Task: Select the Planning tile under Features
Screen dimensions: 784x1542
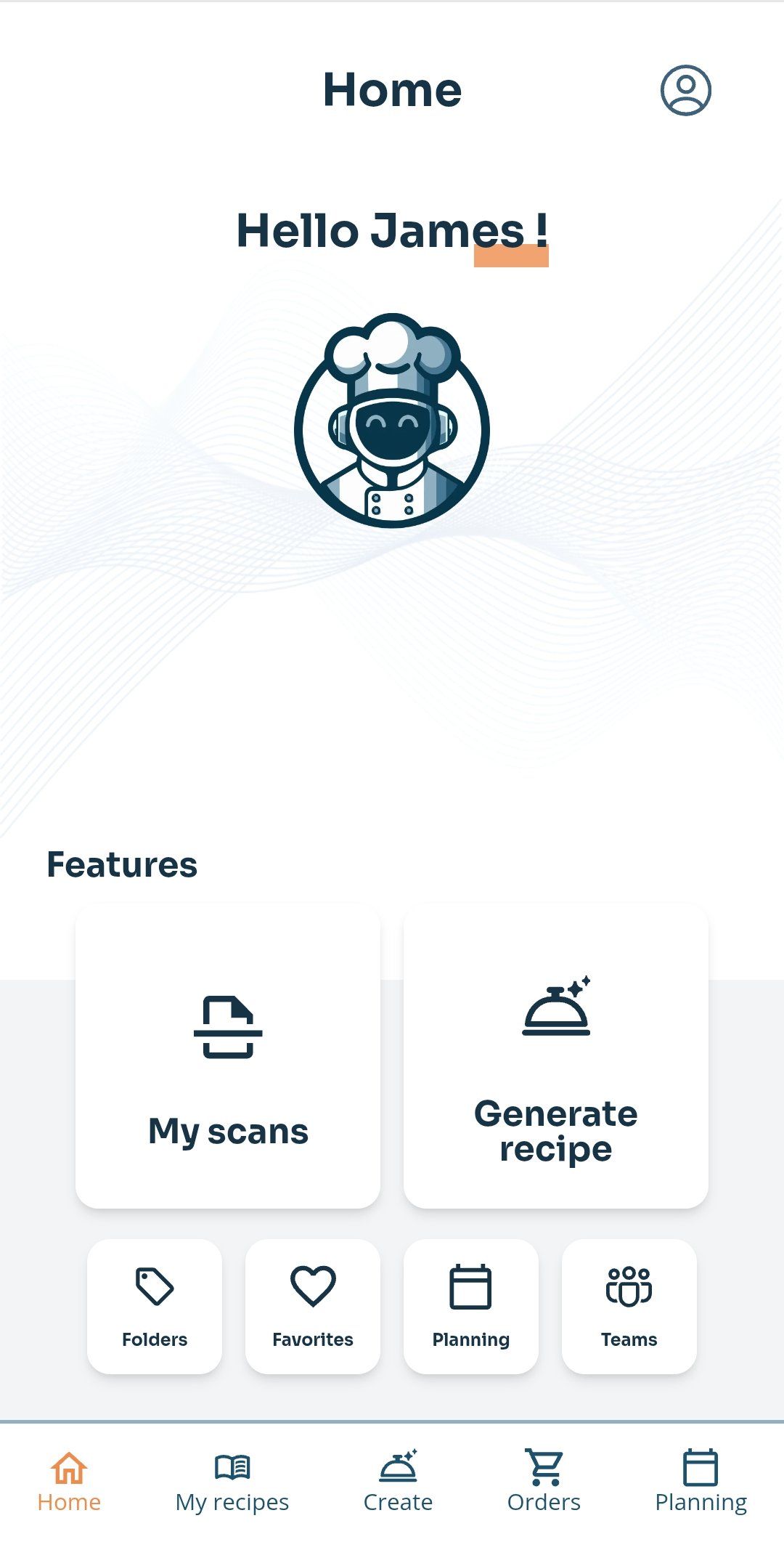Action: pyautogui.click(x=470, y=1306)
